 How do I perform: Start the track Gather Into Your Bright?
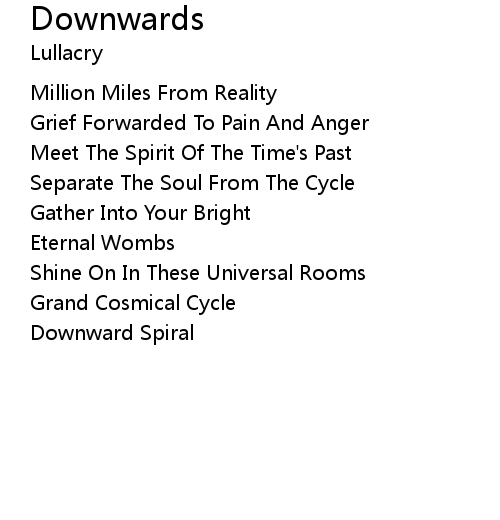pos(140,213)
